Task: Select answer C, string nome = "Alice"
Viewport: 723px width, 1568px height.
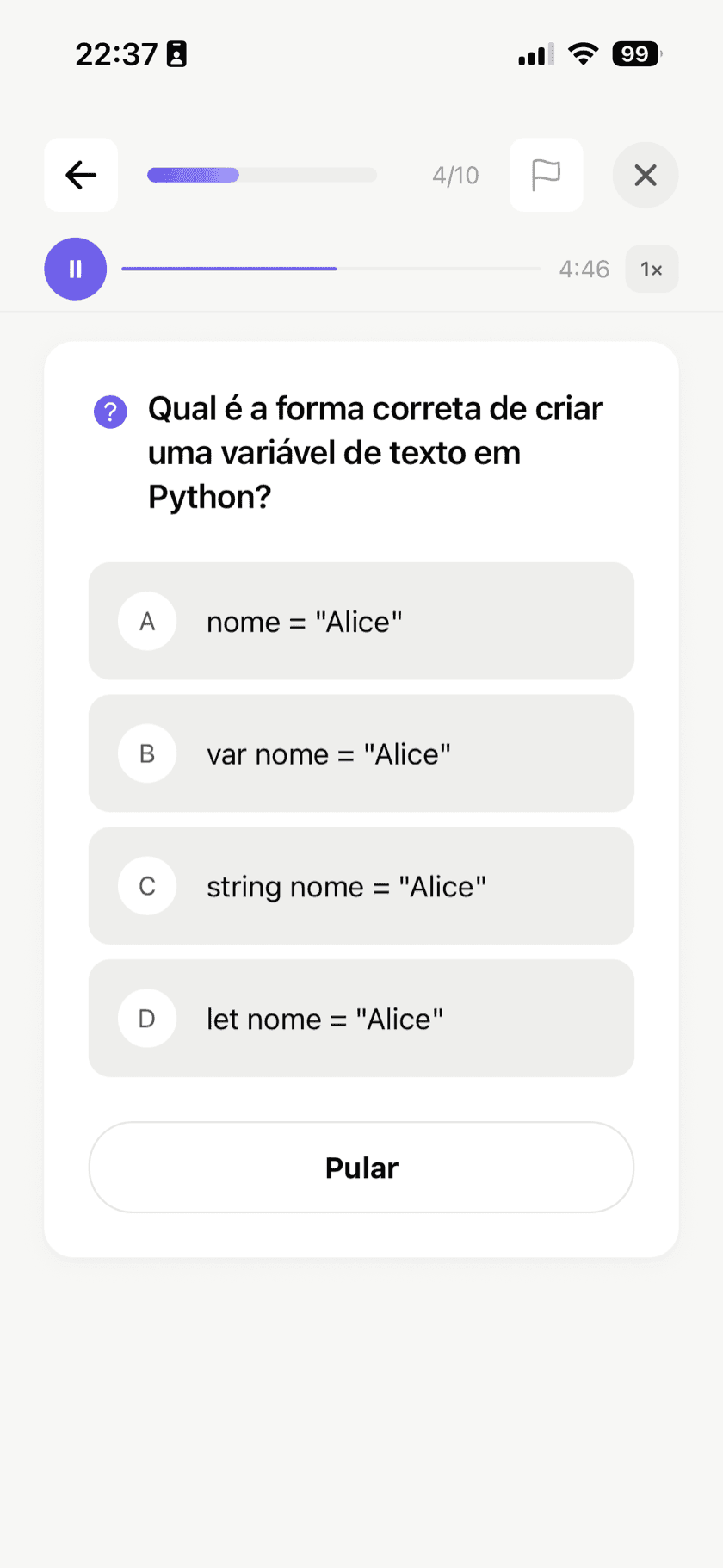Action: (361, 886)
